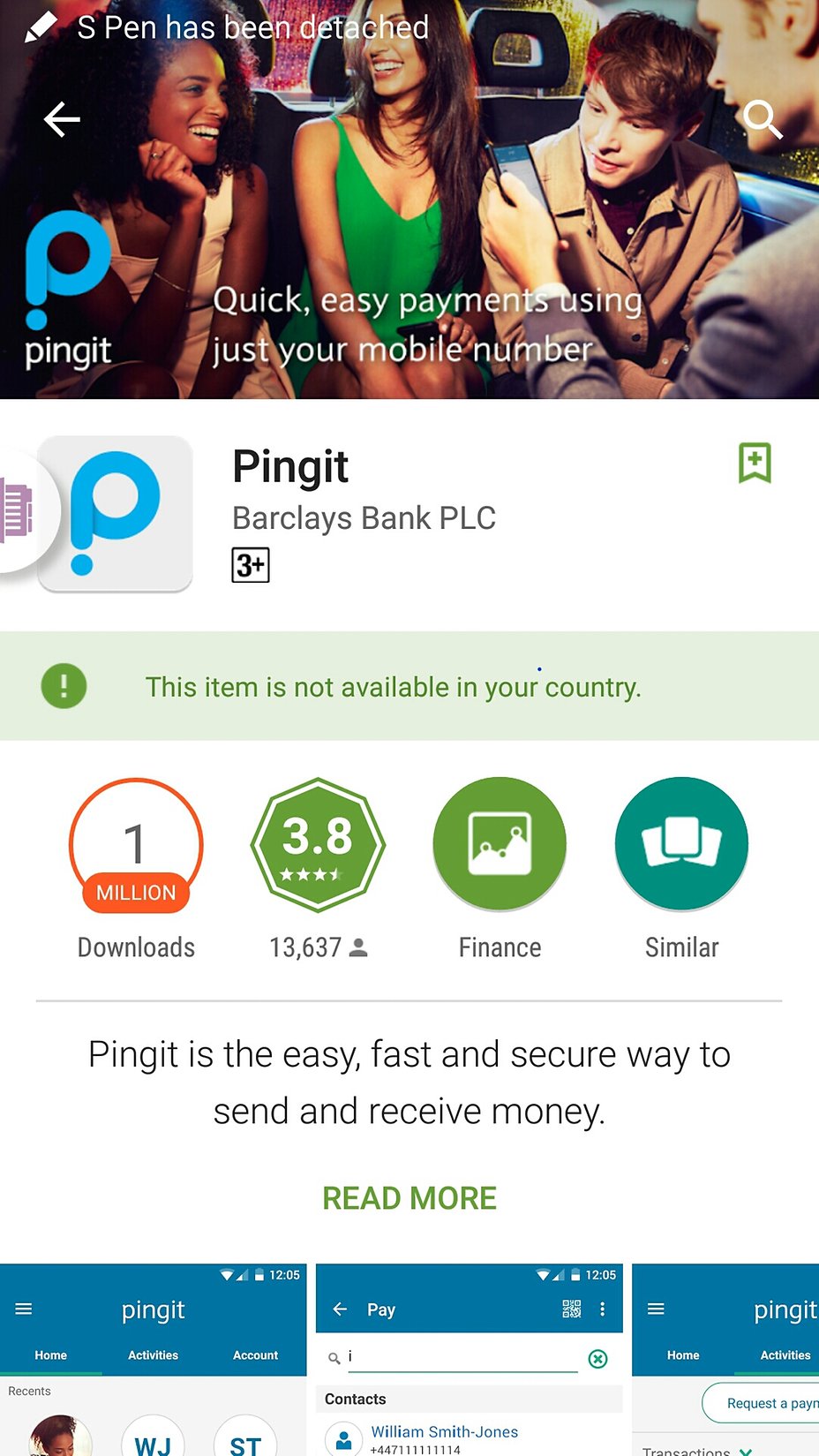Show similar apps
The height and width of the screenshot is (1456, 819).
[x=681, y=845]
